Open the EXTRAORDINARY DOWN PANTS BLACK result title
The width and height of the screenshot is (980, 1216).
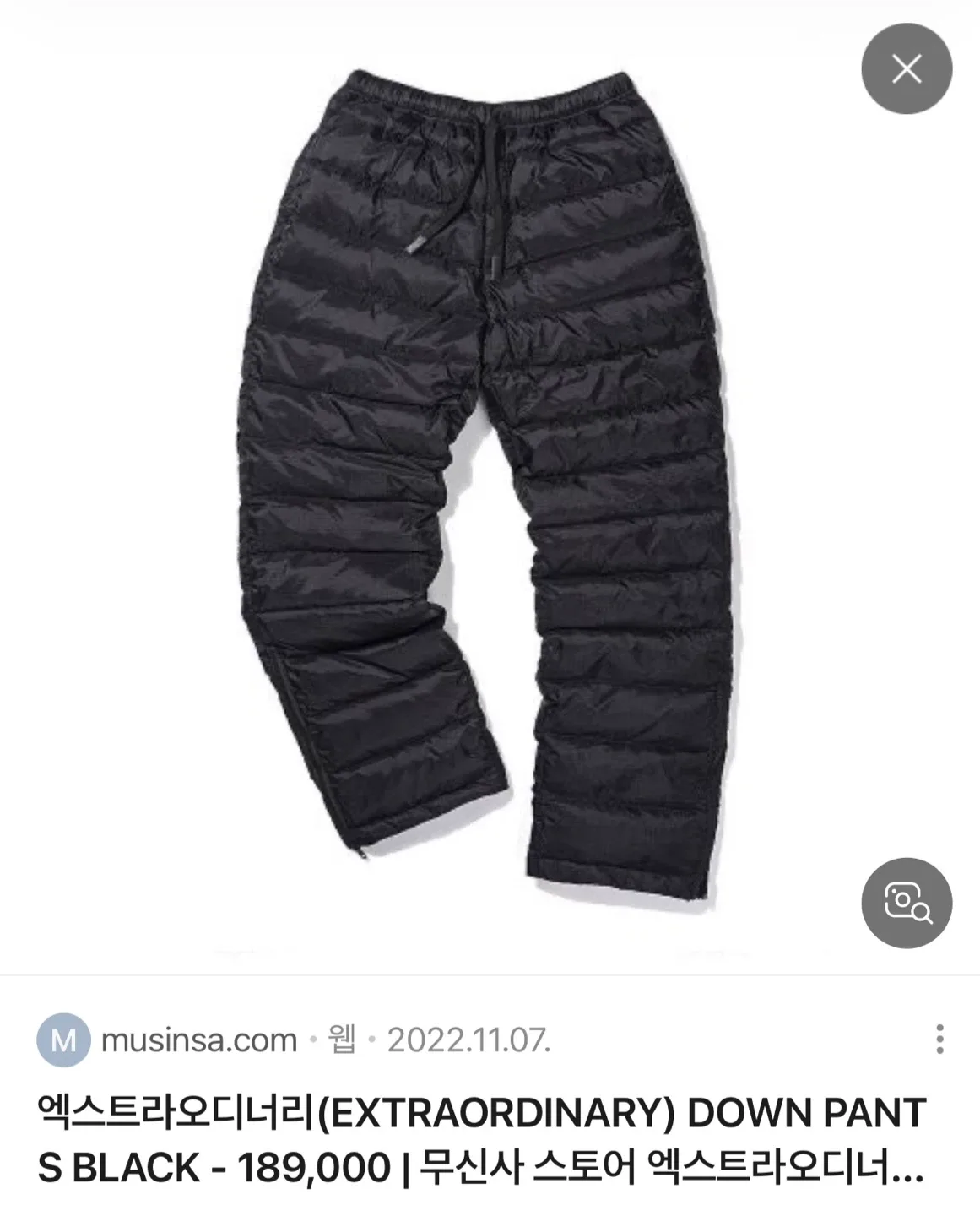pyautogui.click(x=481, y=1140)
